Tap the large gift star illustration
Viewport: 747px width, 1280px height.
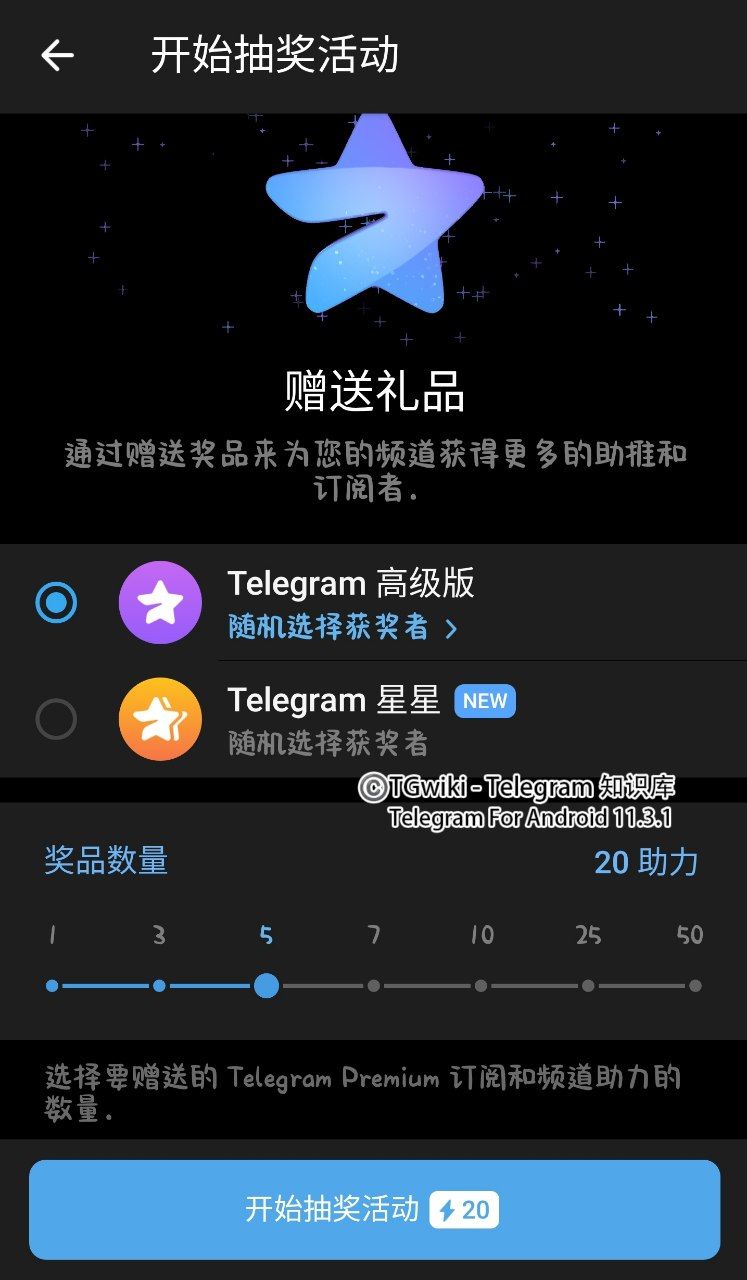click(373, 230)
